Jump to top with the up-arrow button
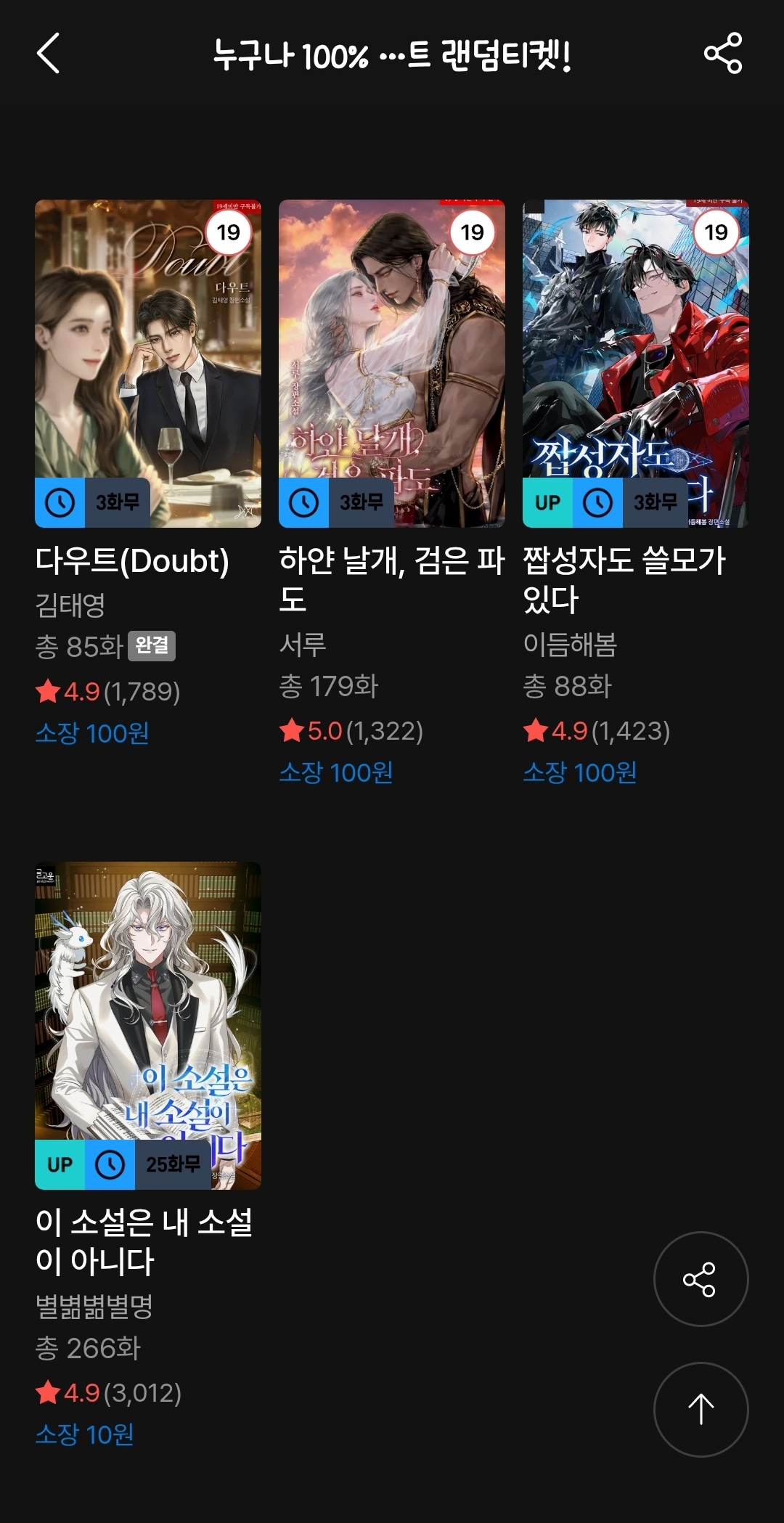This screenshot has width=784, height=1523. tap(701, 1409)
